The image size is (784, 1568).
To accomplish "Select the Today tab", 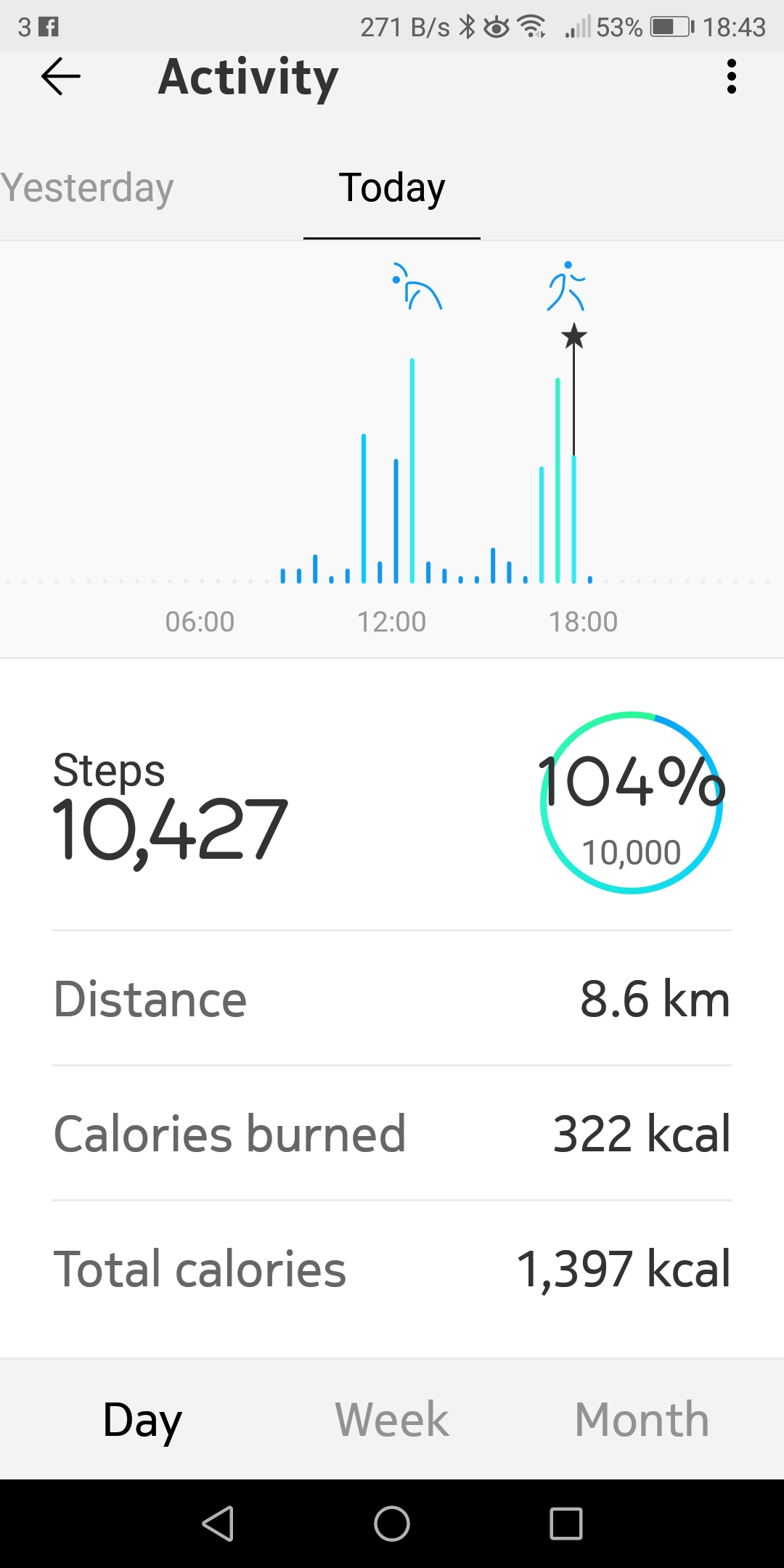I will pos(392,188).
